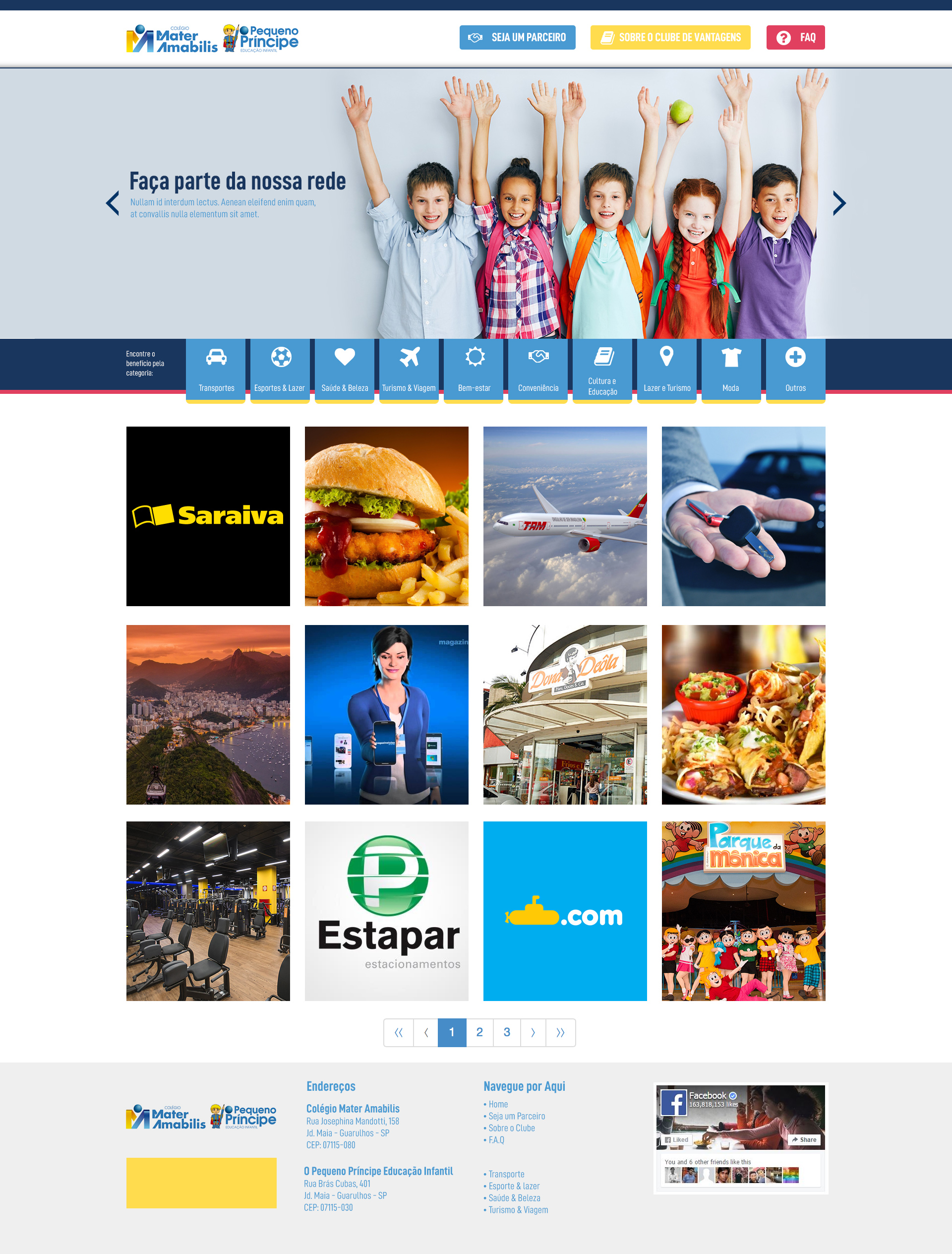The width and height of the screenshot is (952, 1254).
Task: Select the Cultura e Educação category
Action: point(602,369)
